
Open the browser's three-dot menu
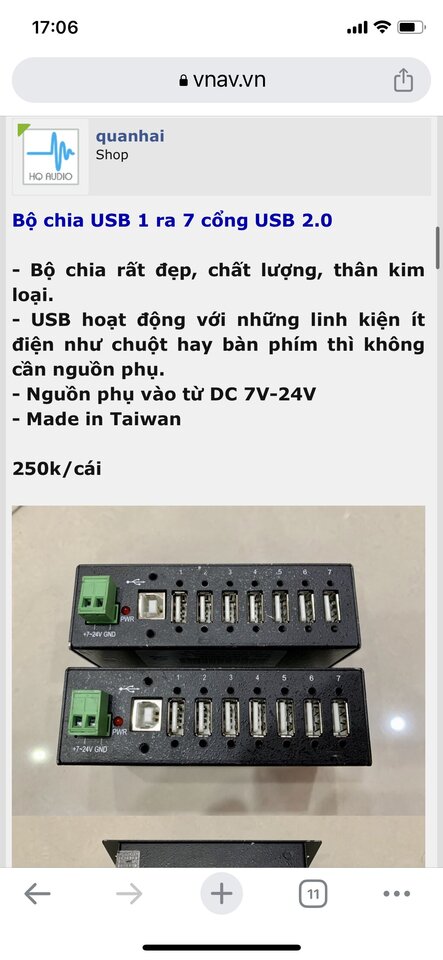(x=396, y=894)
